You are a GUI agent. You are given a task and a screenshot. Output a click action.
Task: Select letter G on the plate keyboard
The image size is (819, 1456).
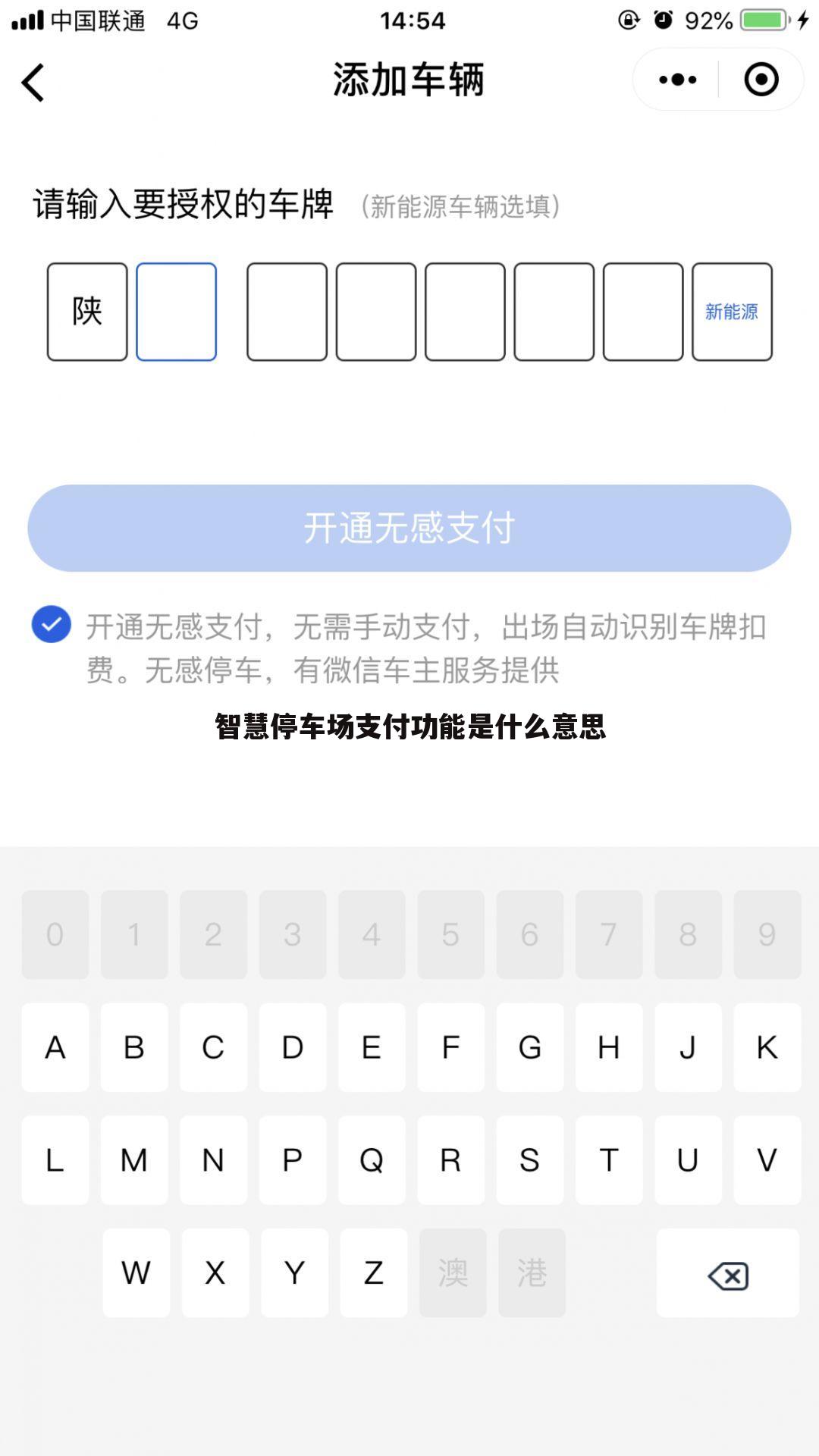coord(530,1047)
